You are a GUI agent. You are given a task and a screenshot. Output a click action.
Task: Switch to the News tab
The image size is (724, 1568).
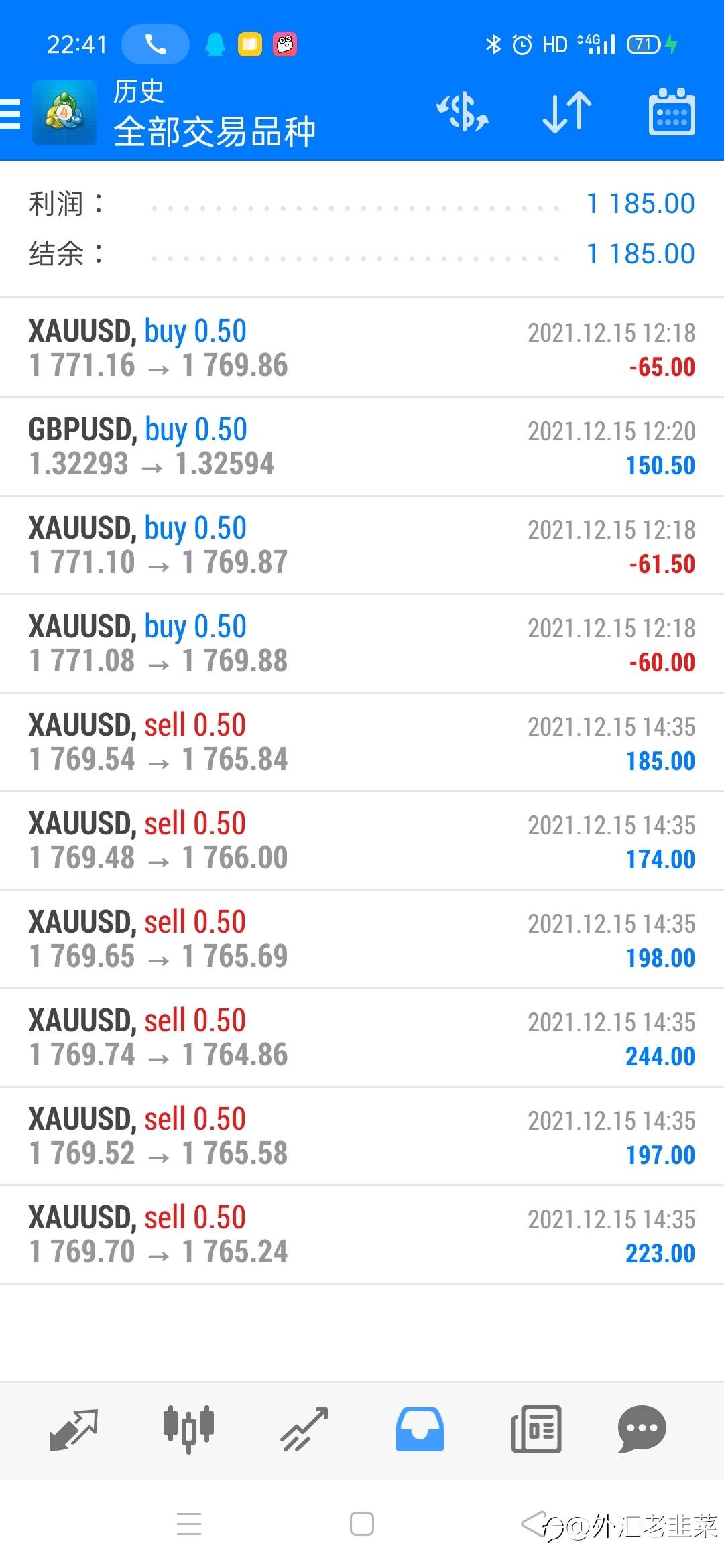pos(536,1429)
